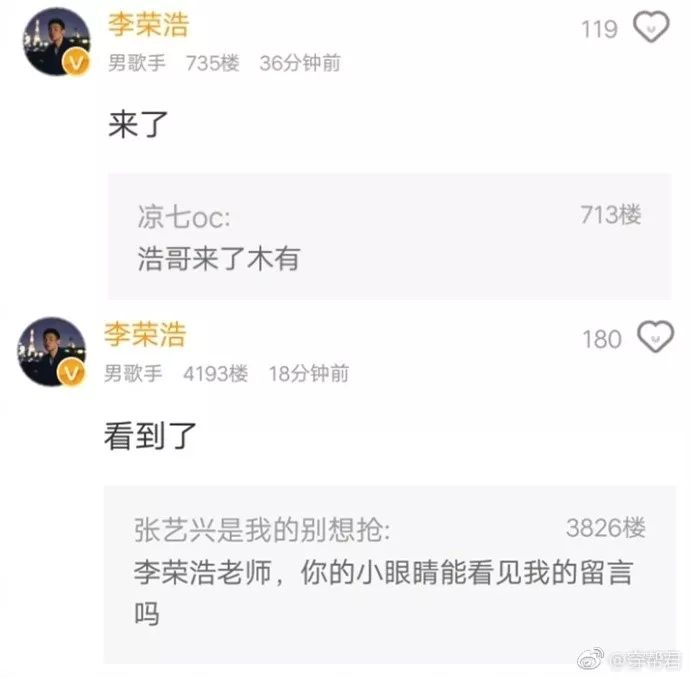The image size is (690, 678).
Task: Like the comment on floor 735楼
Action: point(652,27)
